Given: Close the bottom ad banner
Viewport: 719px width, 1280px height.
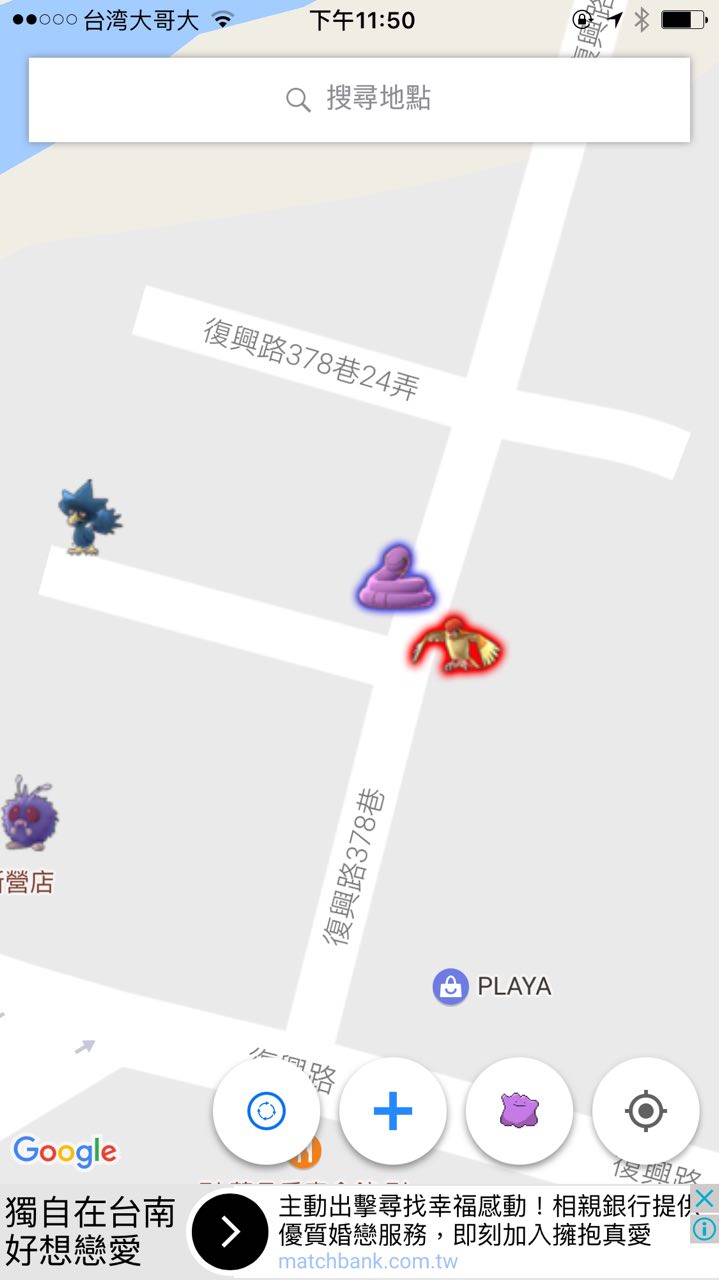Looking at the screenshot, I should tap(705, 1199).
